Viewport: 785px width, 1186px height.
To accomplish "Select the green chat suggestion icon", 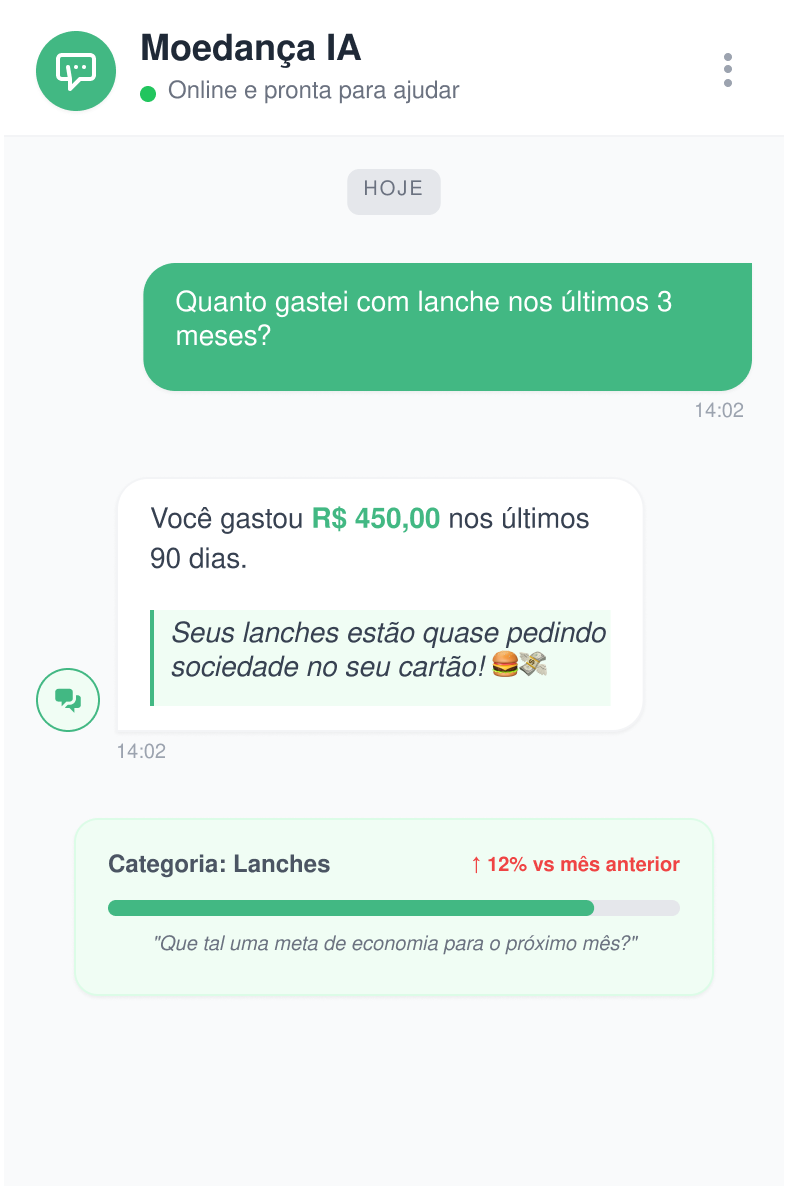I will coord(67,699).
